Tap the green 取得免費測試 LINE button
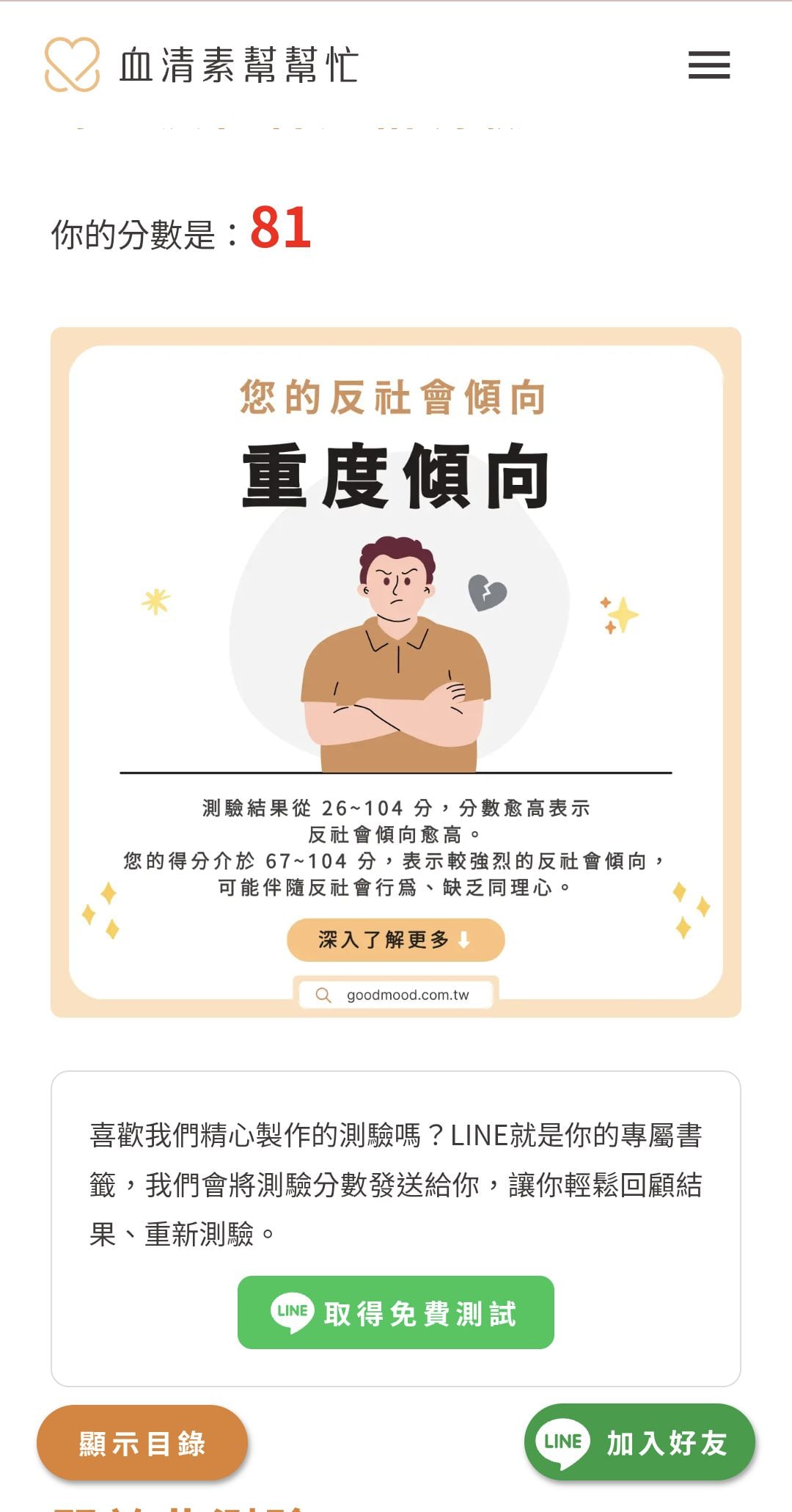The image size is (792, 1512). tap(395, 1312)
